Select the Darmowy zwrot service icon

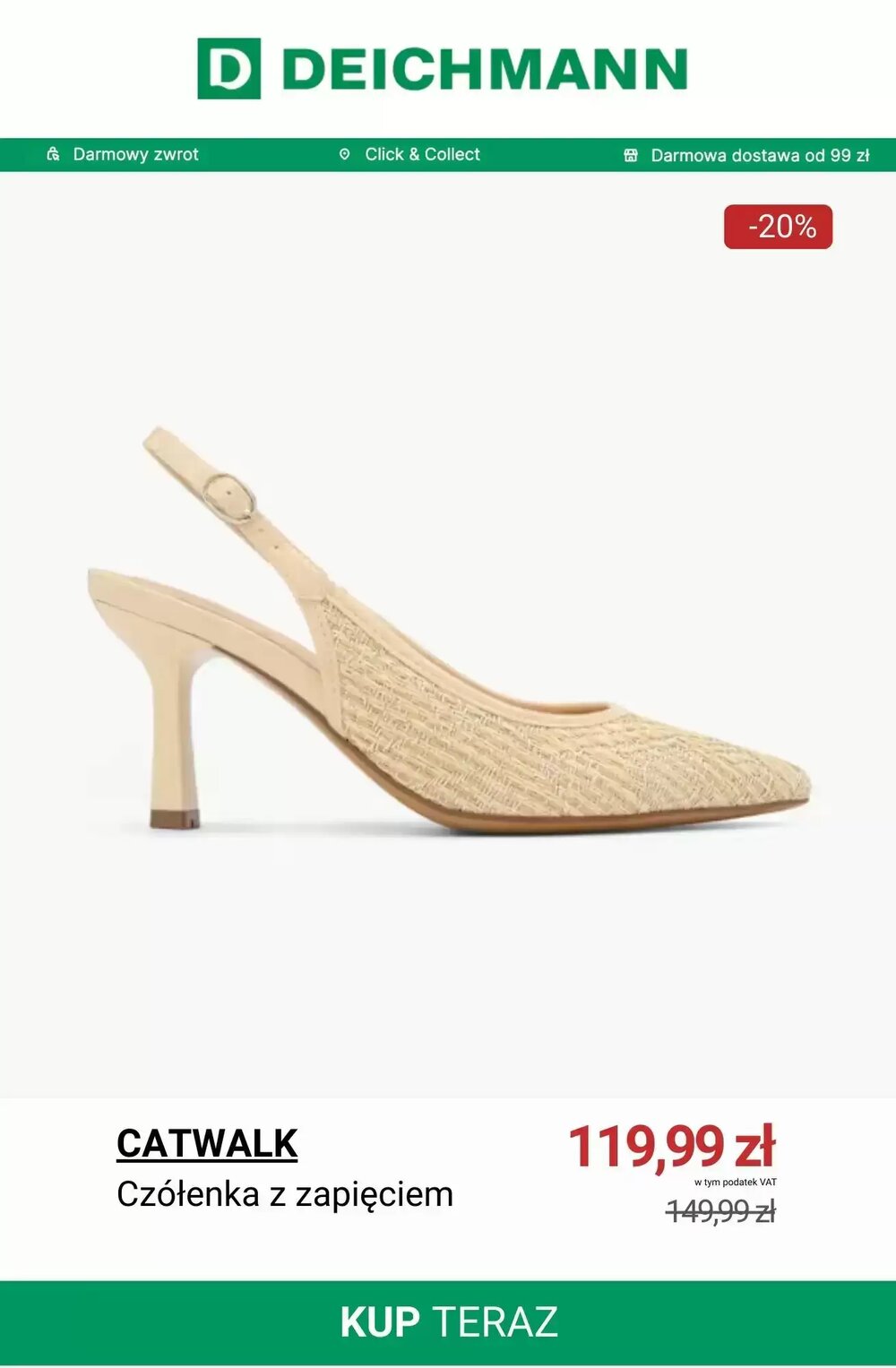point(53,153)
